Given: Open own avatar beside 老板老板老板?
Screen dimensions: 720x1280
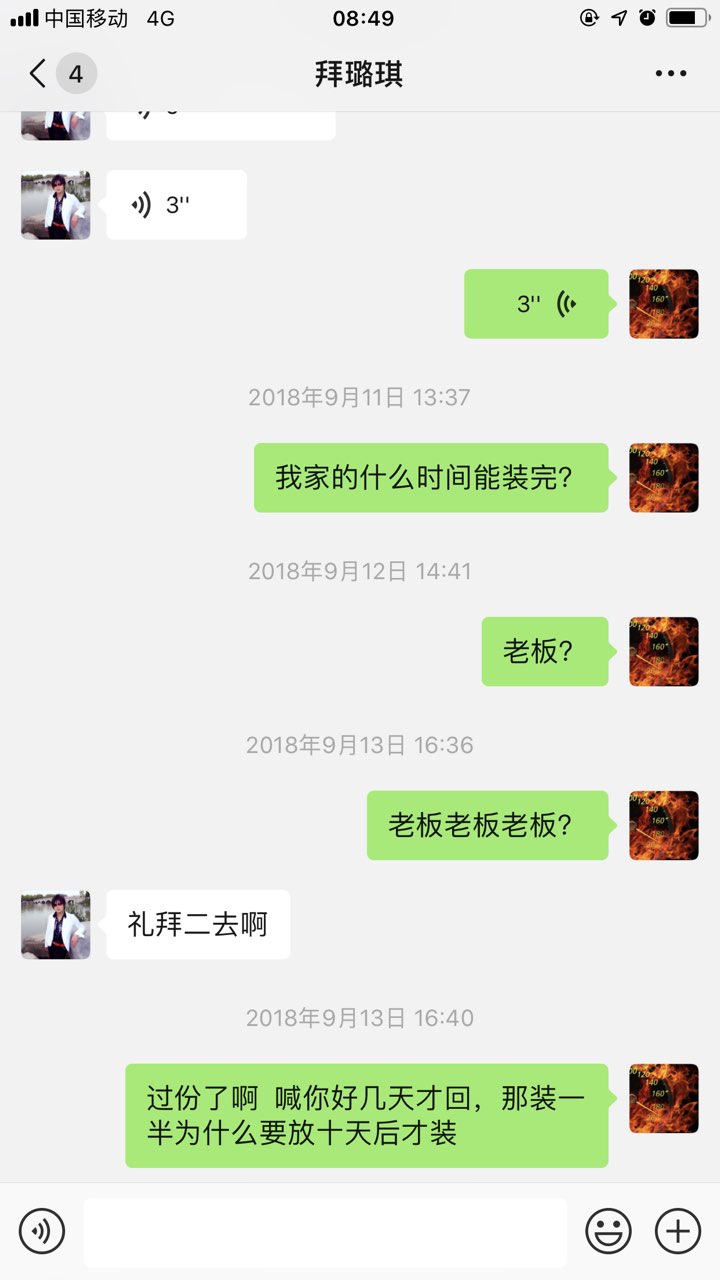Looking at the screenshot, I should pyautogui.click(x=664, y=826).
